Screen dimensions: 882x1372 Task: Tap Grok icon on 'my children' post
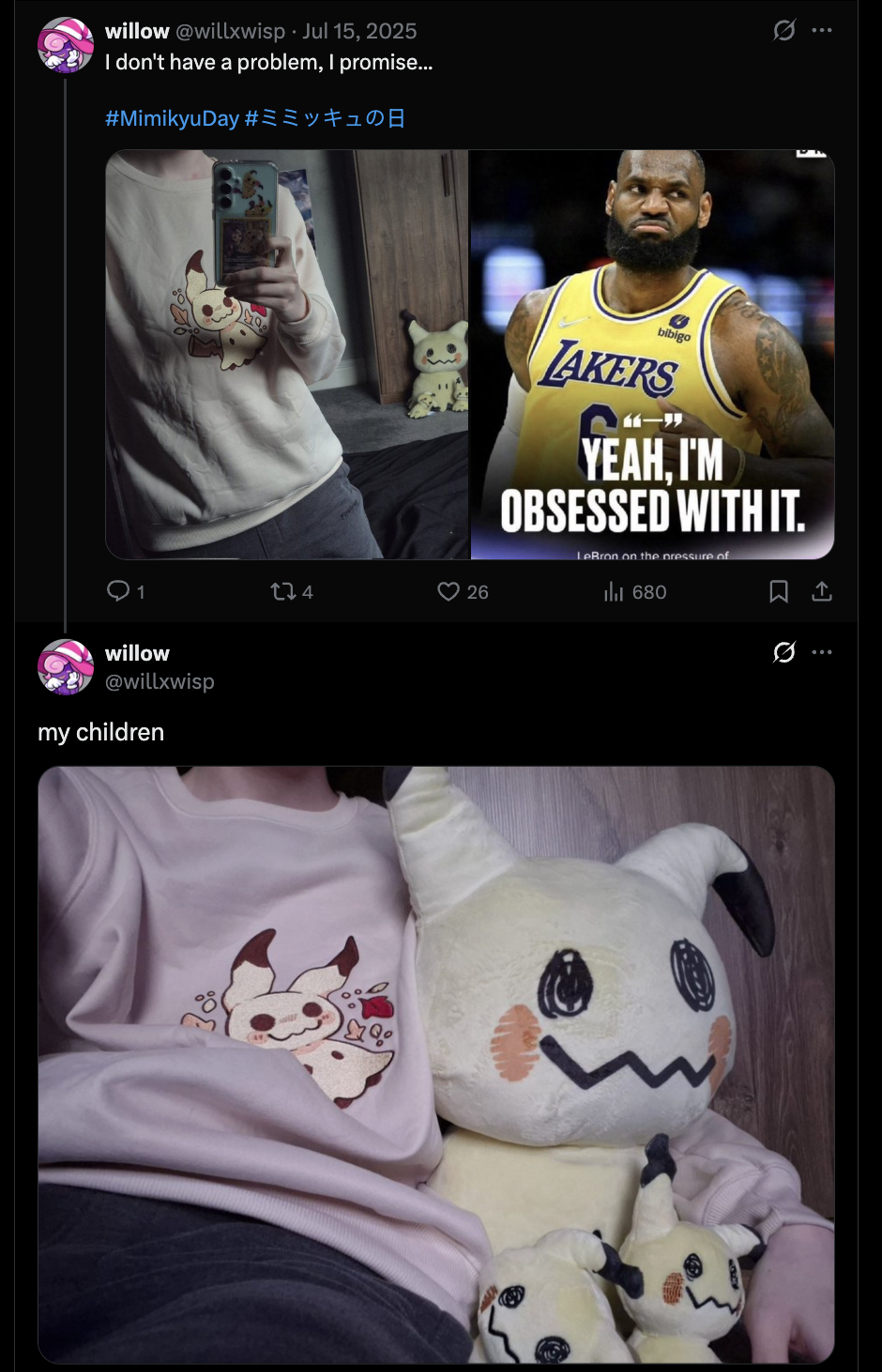[x=784, y=652]
